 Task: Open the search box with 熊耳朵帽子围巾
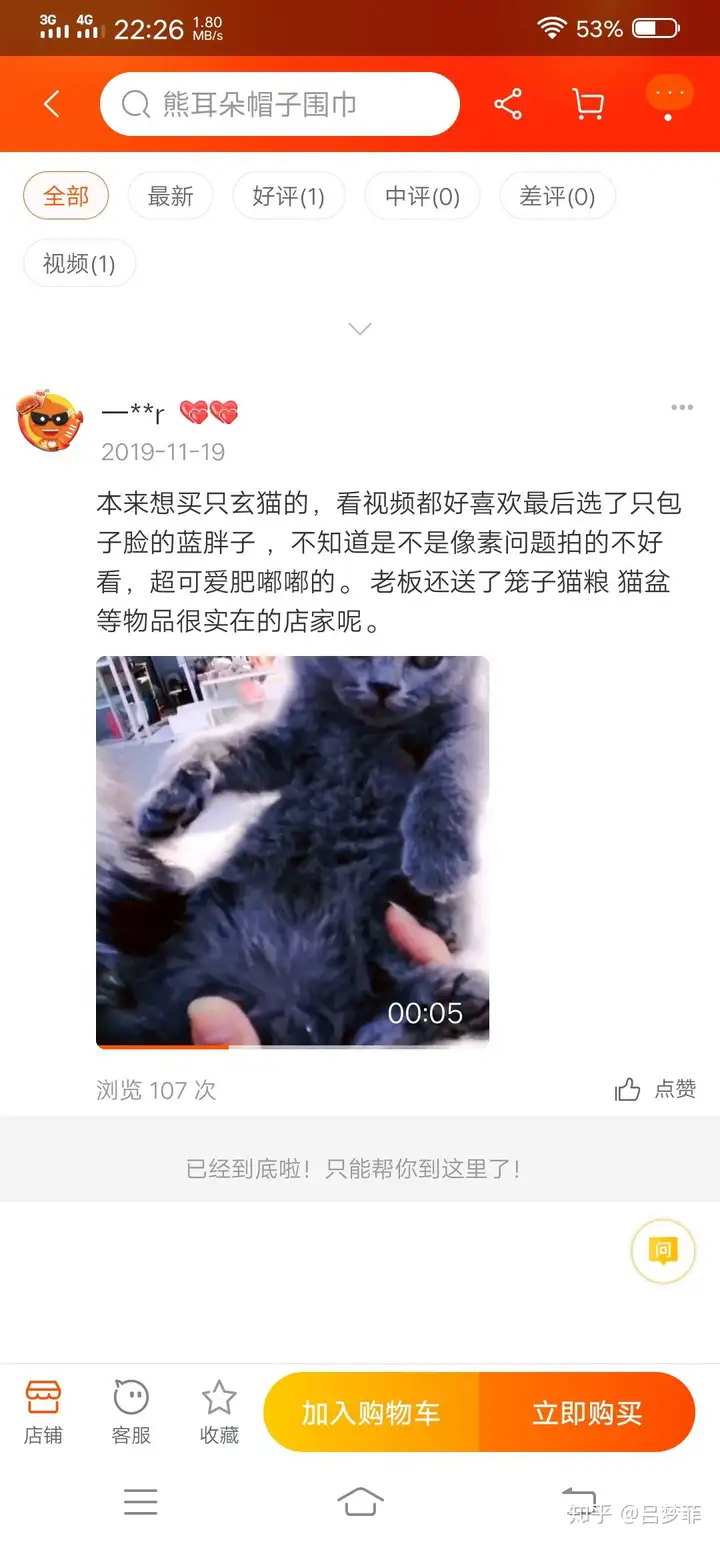pos(280,104)
